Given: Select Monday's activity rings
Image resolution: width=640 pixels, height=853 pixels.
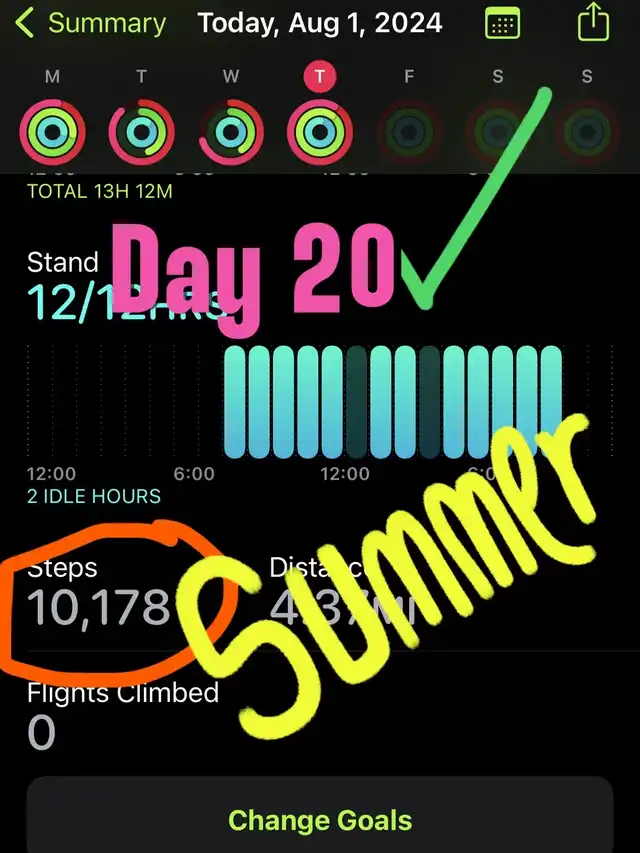Looking at the screenshot, I should point(53,131).
